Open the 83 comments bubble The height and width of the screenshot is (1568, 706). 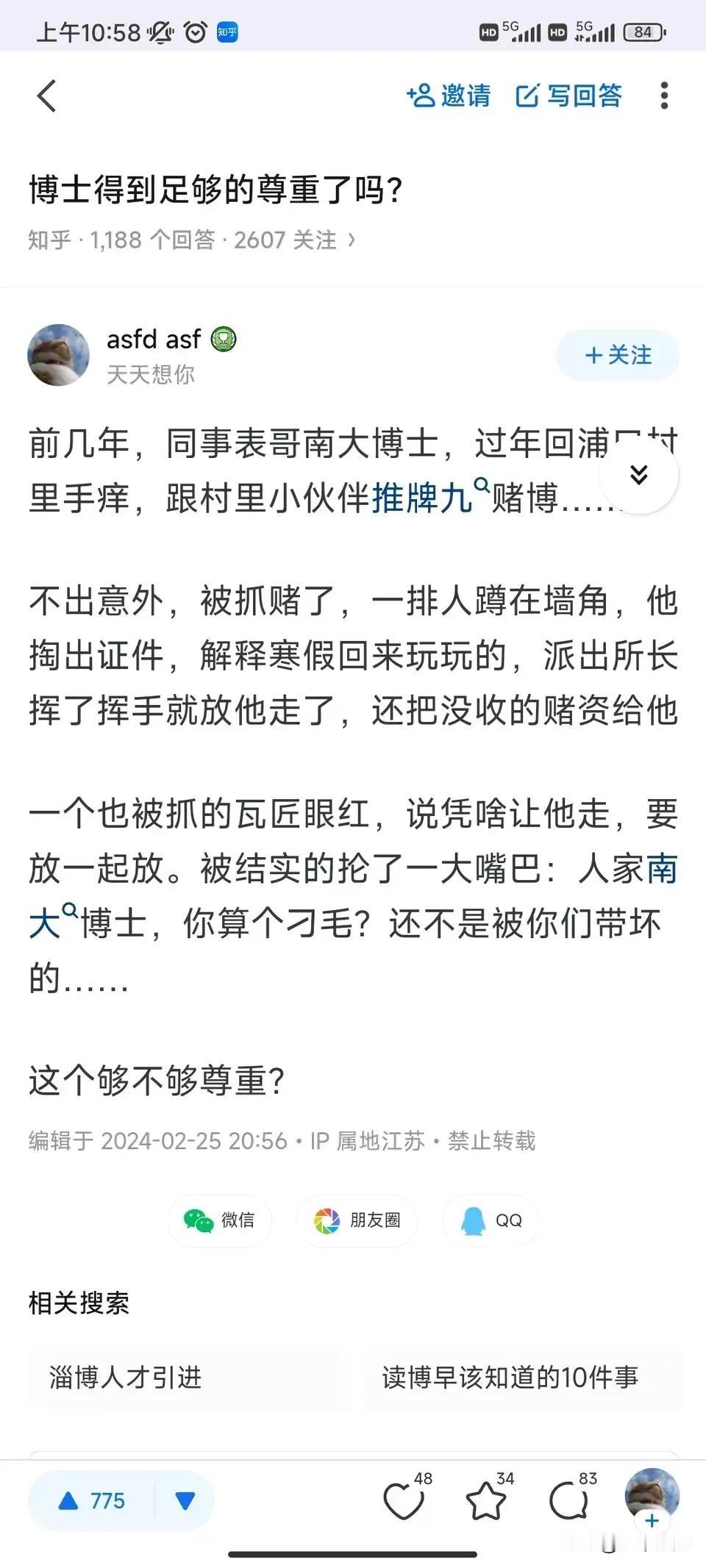coord(569,1500)
